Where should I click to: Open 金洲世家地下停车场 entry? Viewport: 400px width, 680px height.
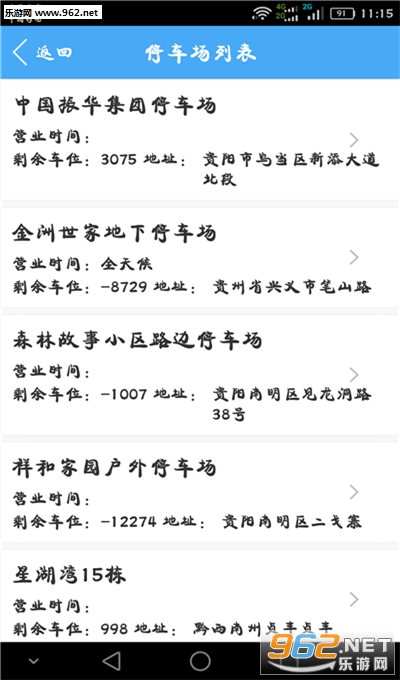pos(200,258)
